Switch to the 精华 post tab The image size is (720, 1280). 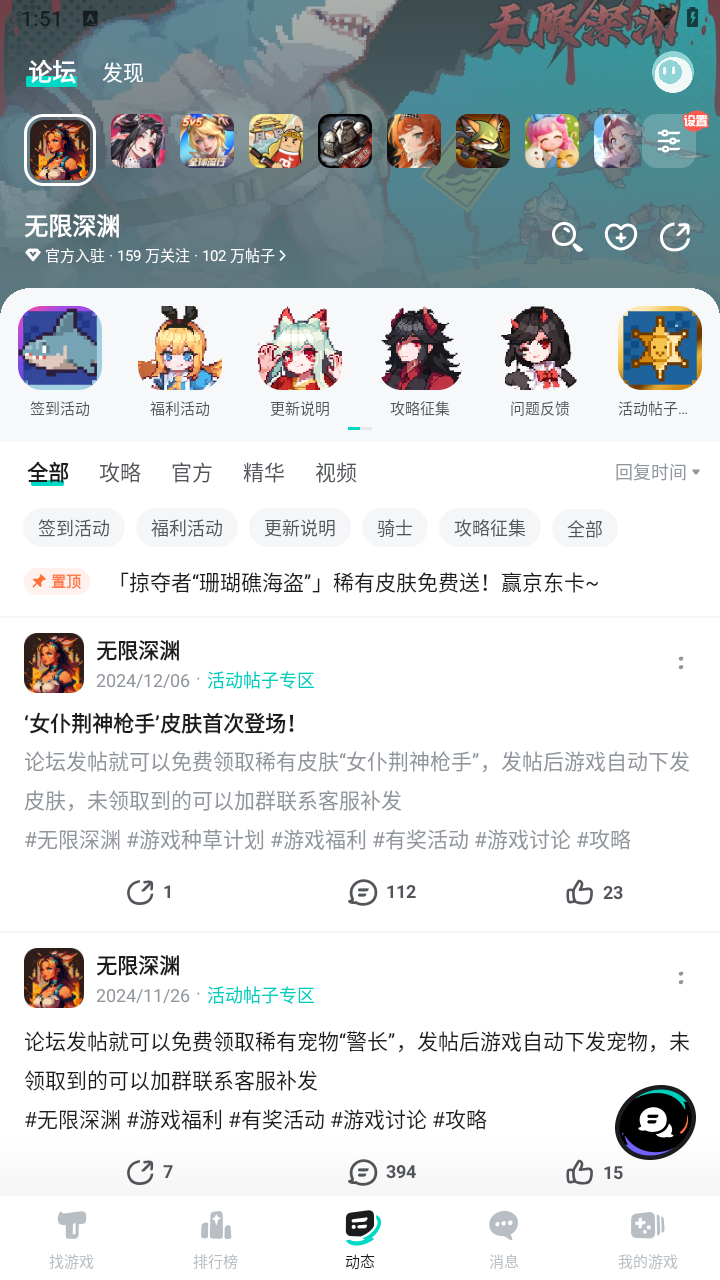point(264,473)
